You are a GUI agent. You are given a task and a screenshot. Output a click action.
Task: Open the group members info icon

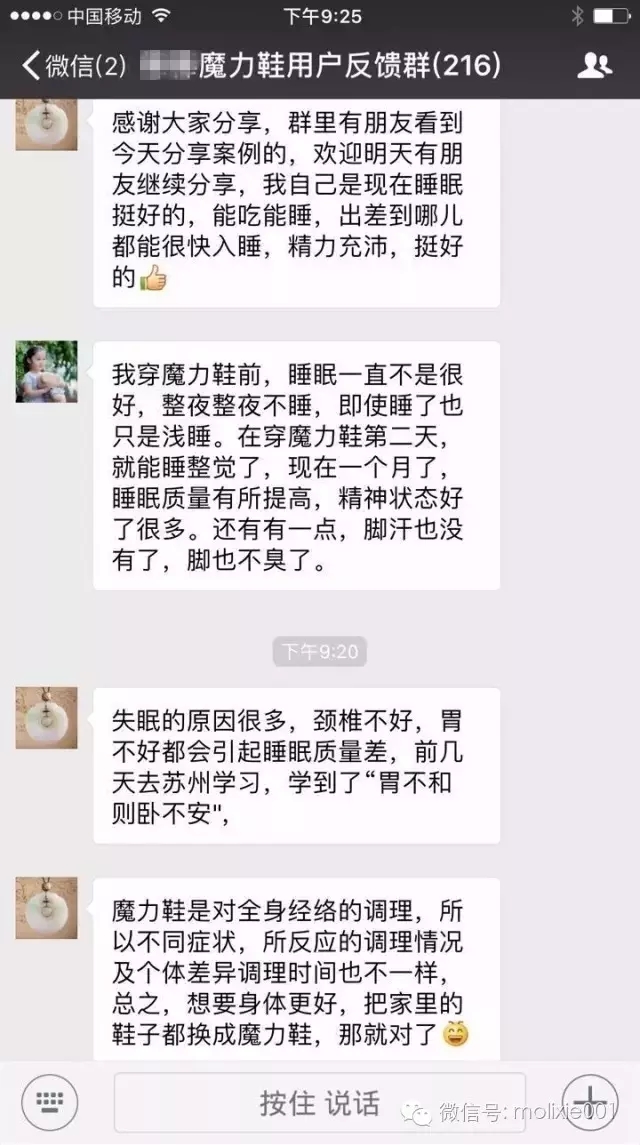click(595, 66)
